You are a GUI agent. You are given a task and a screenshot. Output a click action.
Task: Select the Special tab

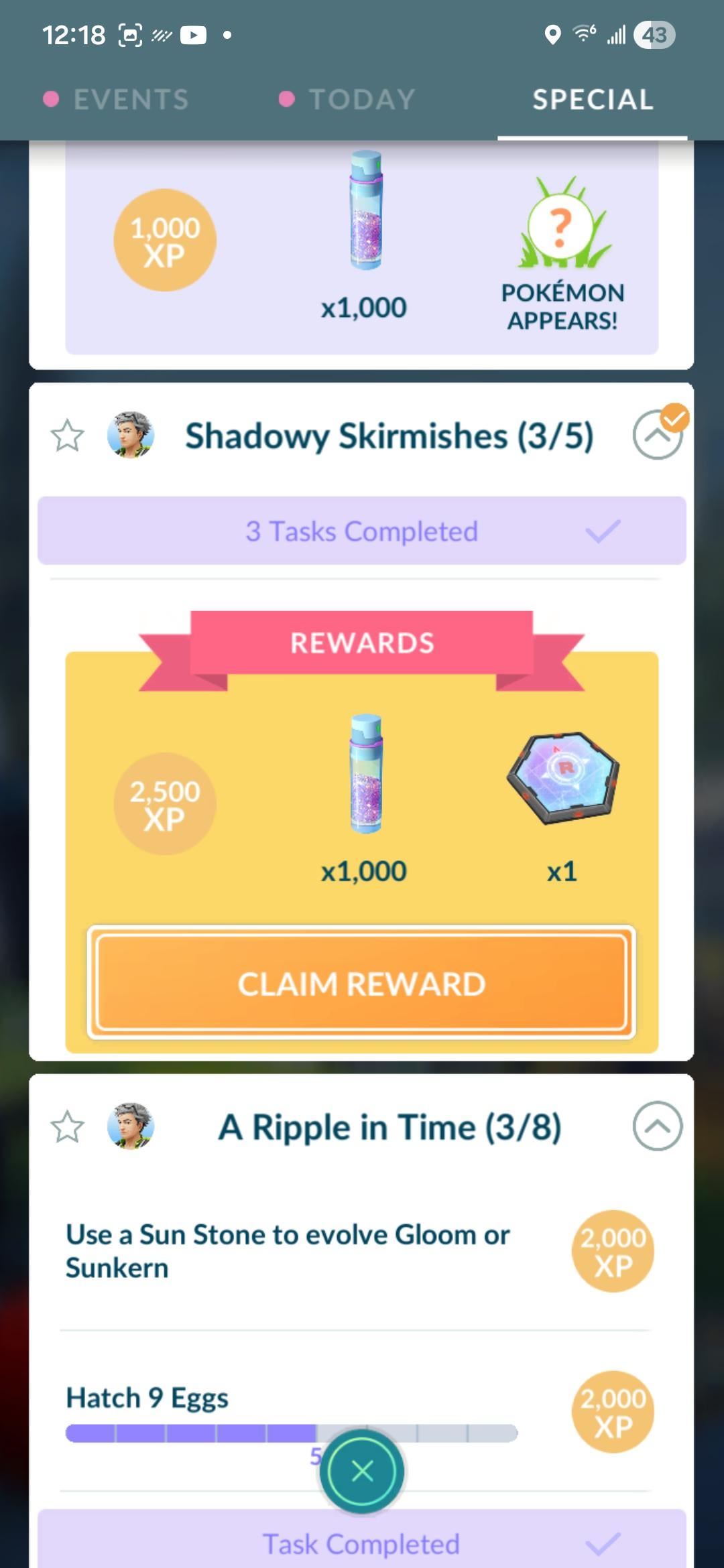(593, 100)
